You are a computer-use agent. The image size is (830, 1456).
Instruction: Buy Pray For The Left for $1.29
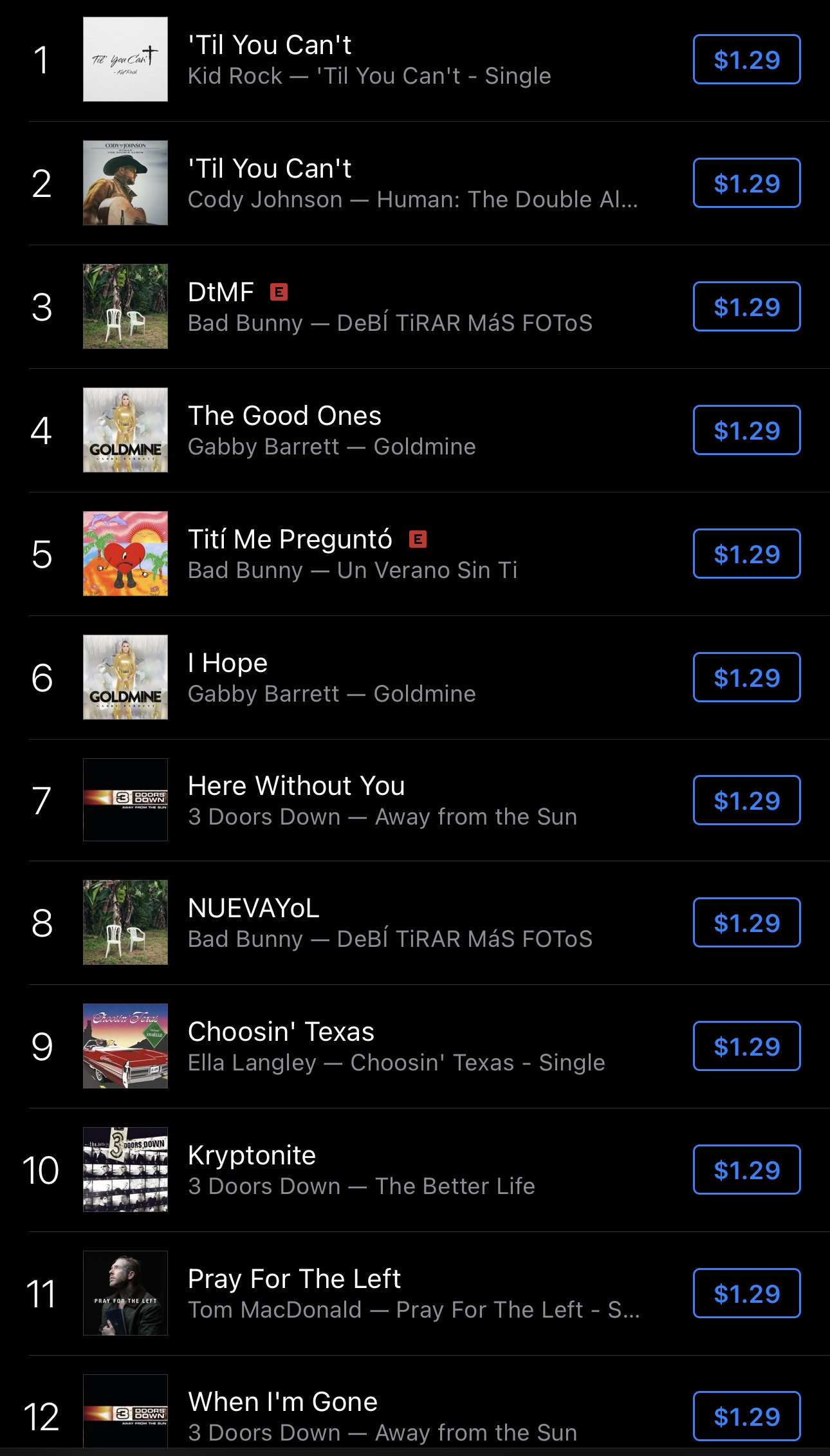(x=746, y=1294)
